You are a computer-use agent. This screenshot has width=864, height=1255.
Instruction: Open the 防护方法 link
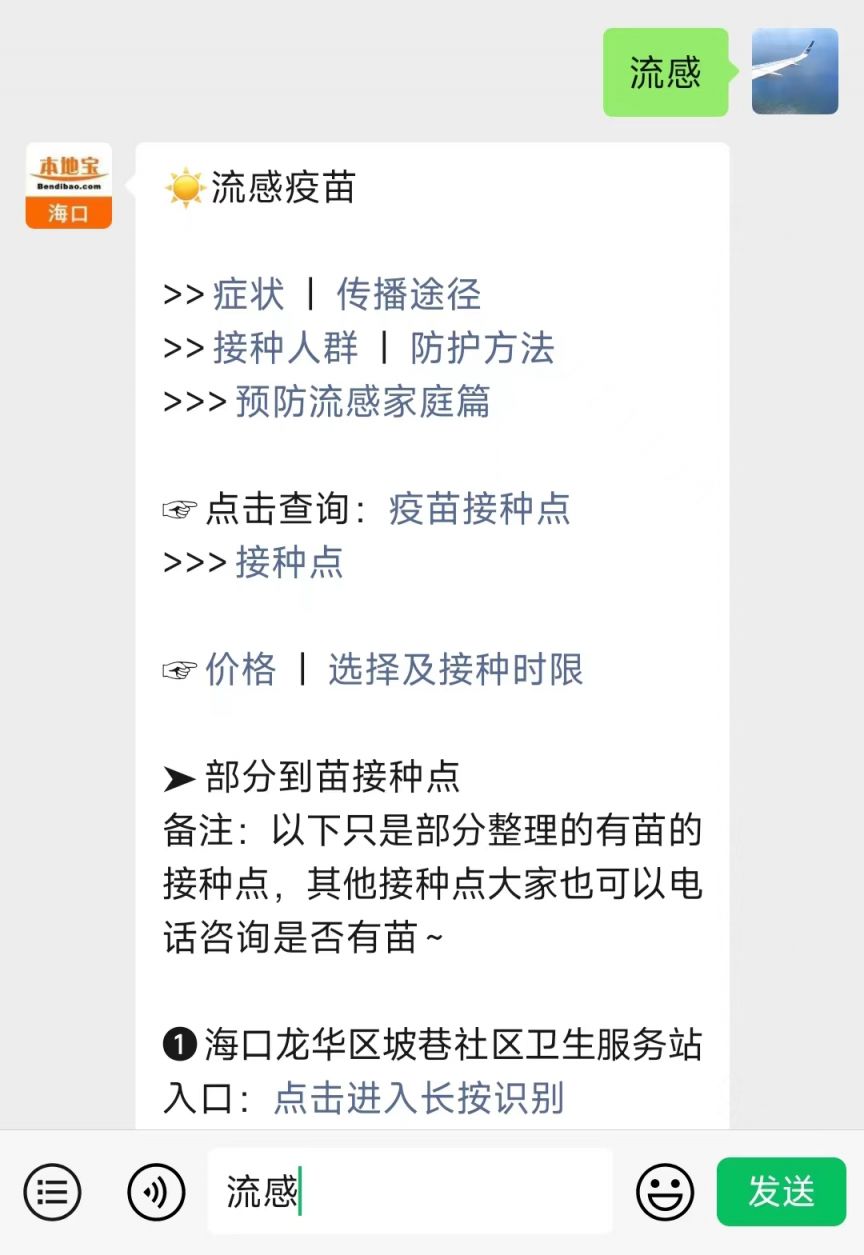[482, 348]
